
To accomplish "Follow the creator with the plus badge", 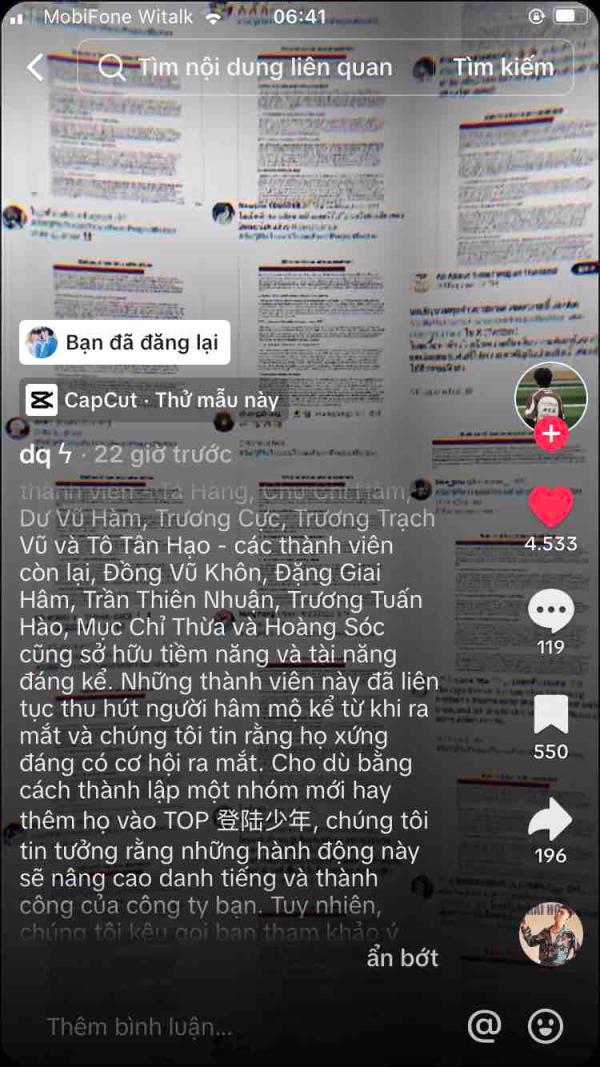I will (551, 435).
